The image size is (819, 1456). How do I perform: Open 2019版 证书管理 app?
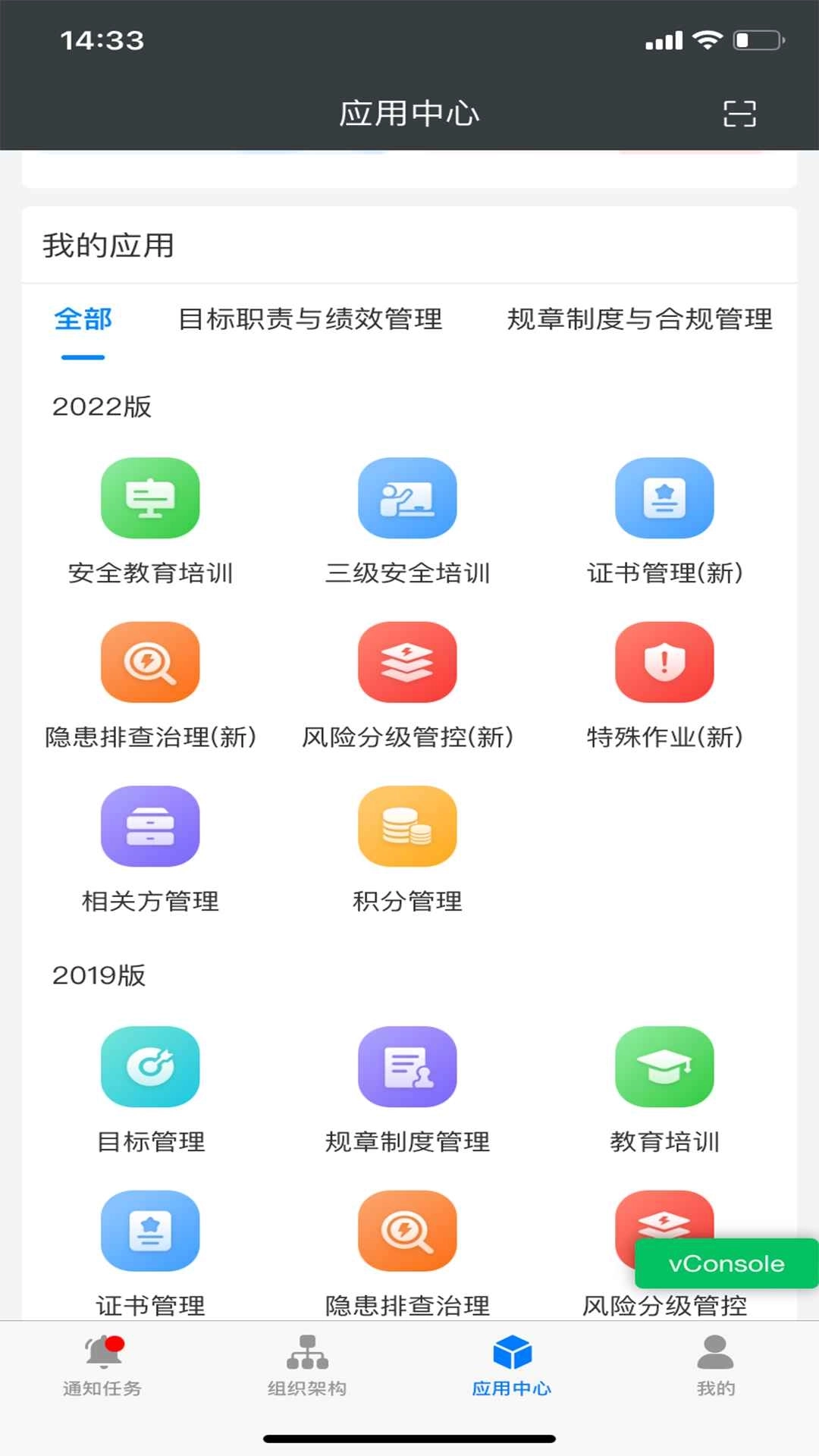coord(149,1230)
